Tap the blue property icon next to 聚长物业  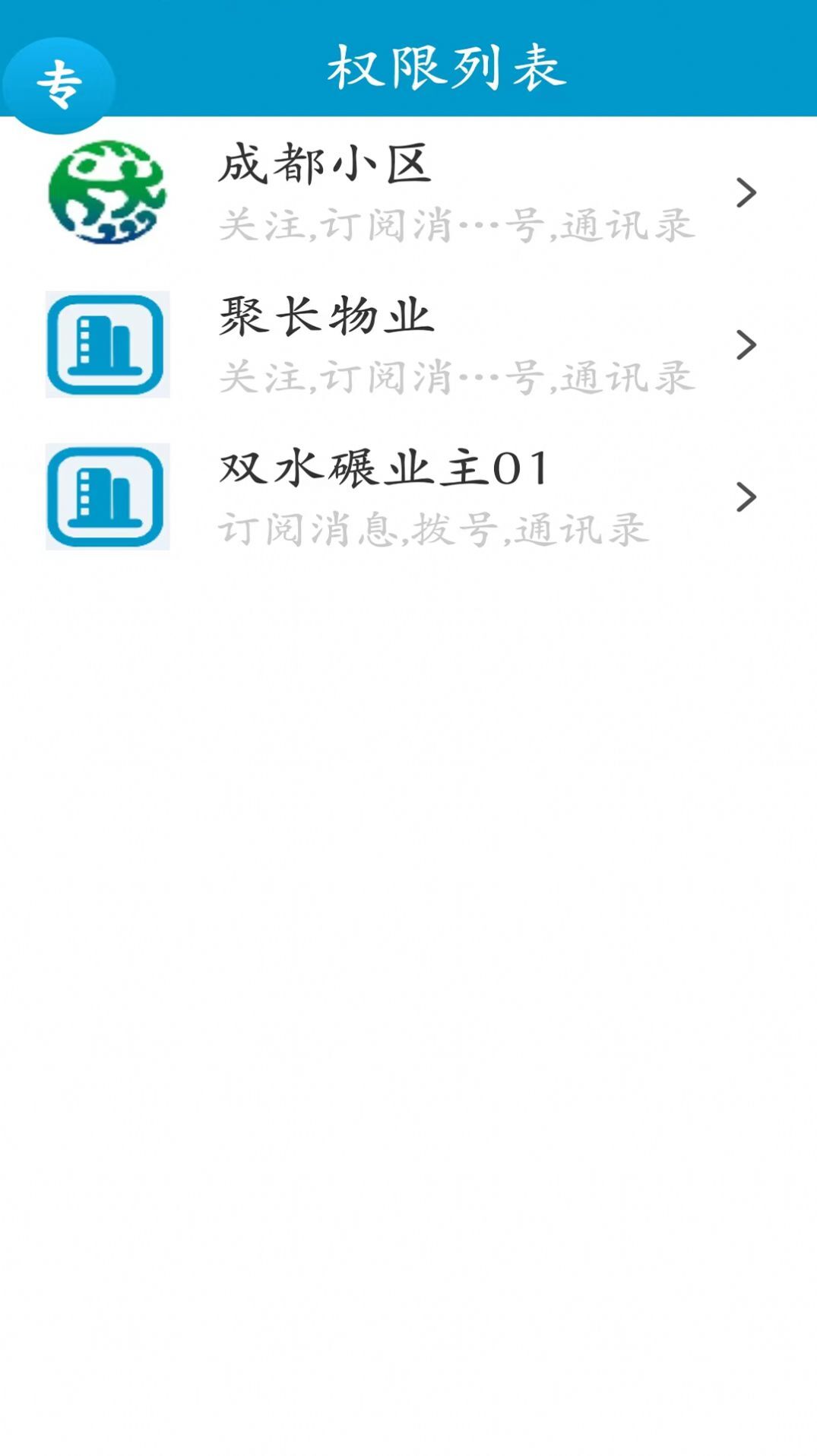[x=108, y=343]
